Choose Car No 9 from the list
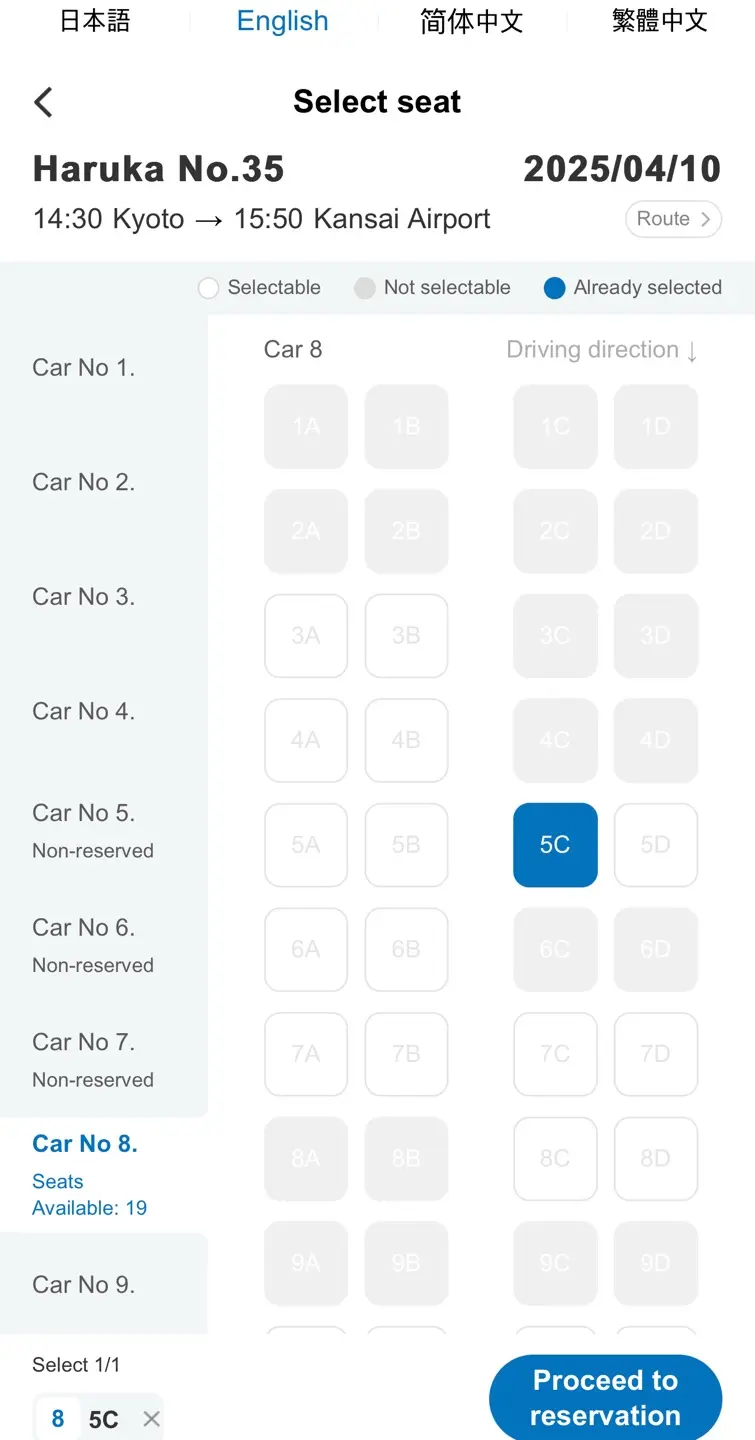 tap(104, 1284)
